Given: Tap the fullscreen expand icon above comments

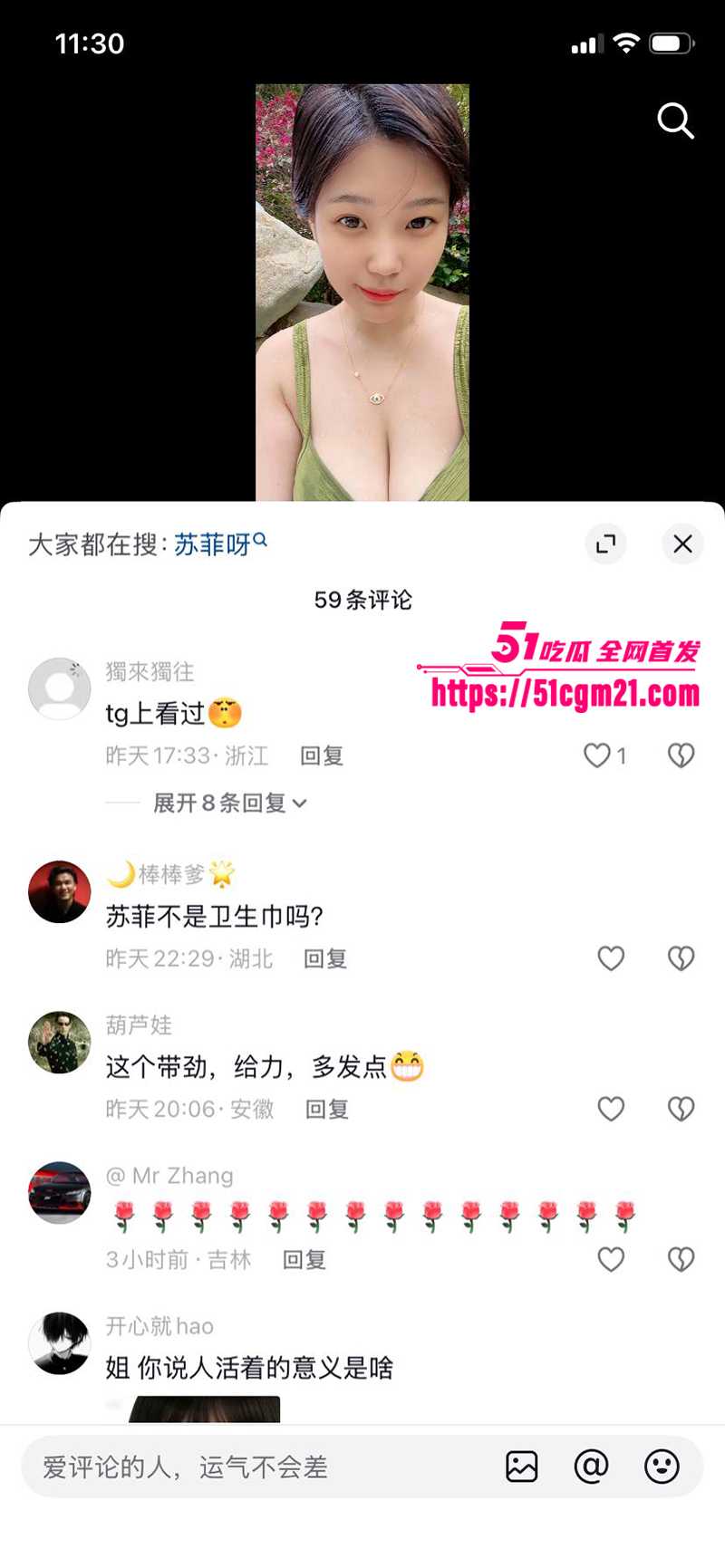Looking at the screenshot, I should click(x=605, y=544).
